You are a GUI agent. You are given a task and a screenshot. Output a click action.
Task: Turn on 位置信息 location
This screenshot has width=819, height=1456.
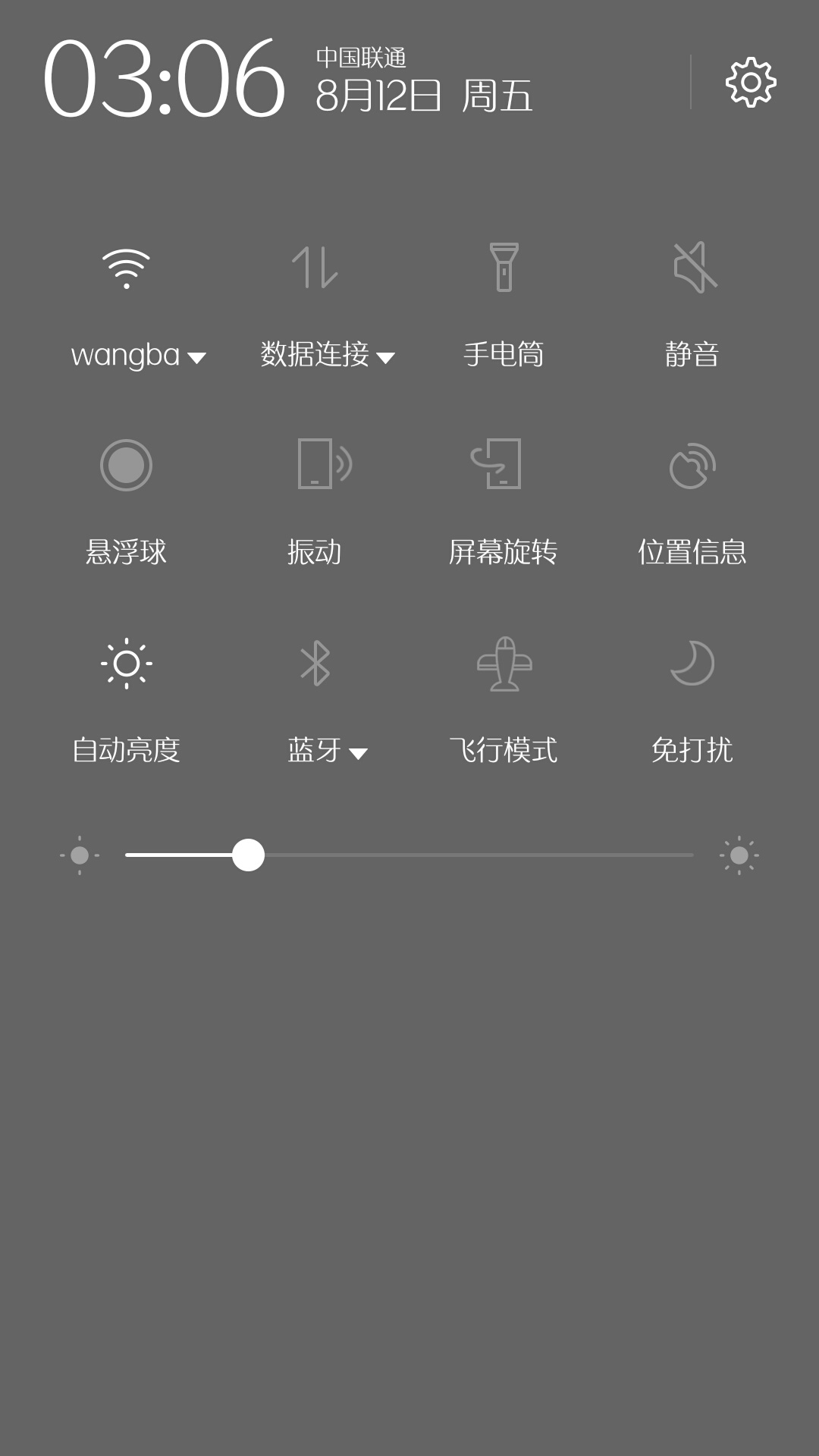click(x=693, y=466)
